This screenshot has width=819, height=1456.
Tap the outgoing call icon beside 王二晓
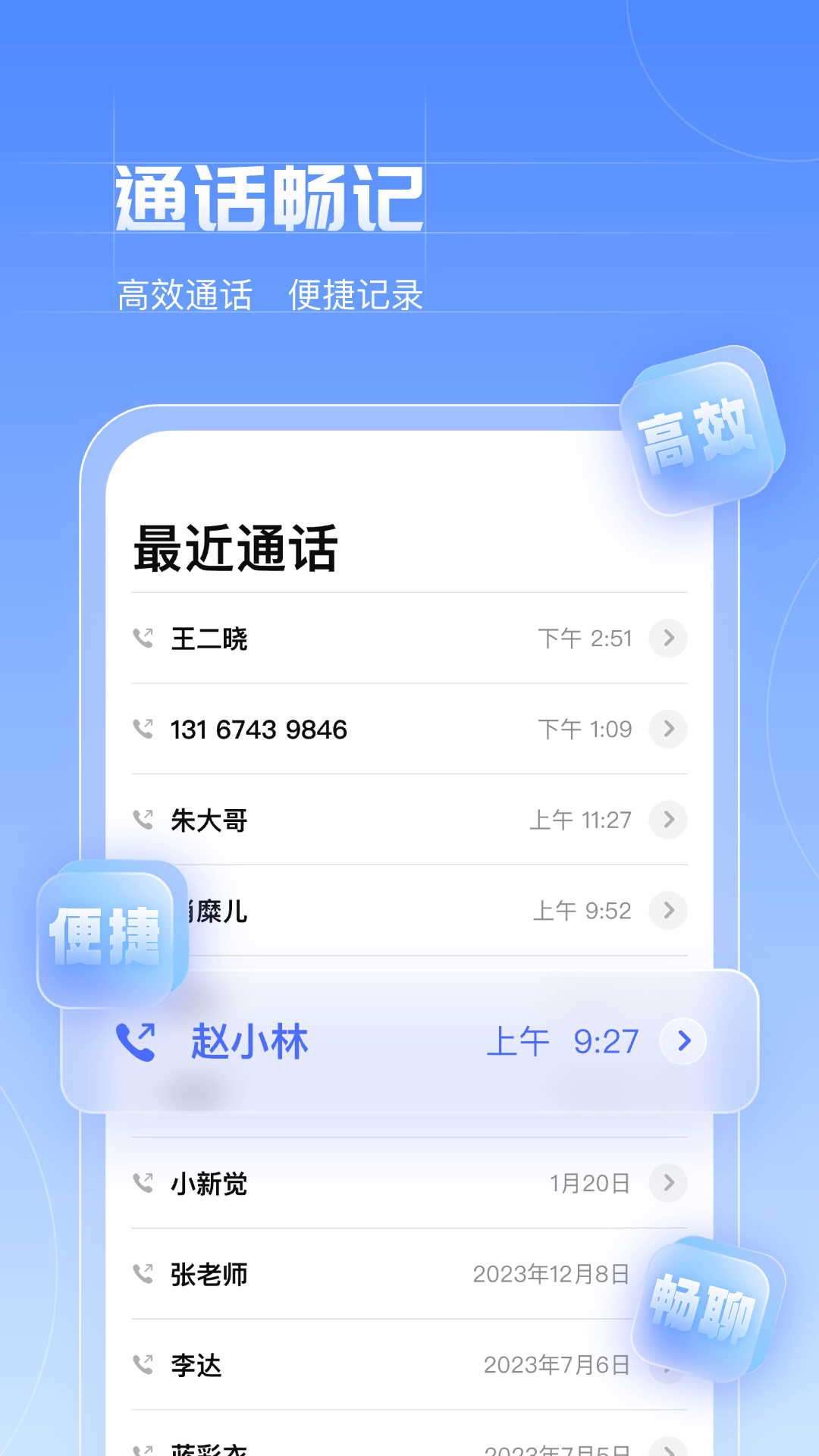[x=144, y=639]
